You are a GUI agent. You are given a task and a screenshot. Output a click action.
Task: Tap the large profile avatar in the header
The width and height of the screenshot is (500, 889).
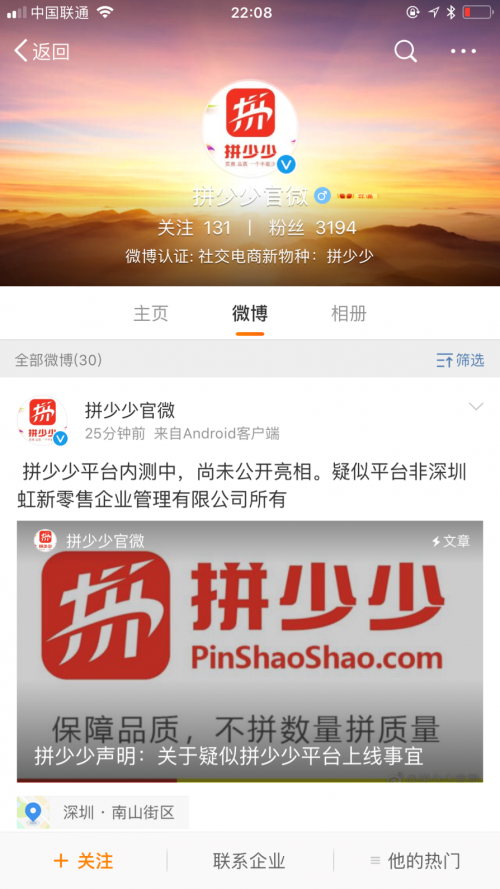pyautogui.click(x=250, y=129)
